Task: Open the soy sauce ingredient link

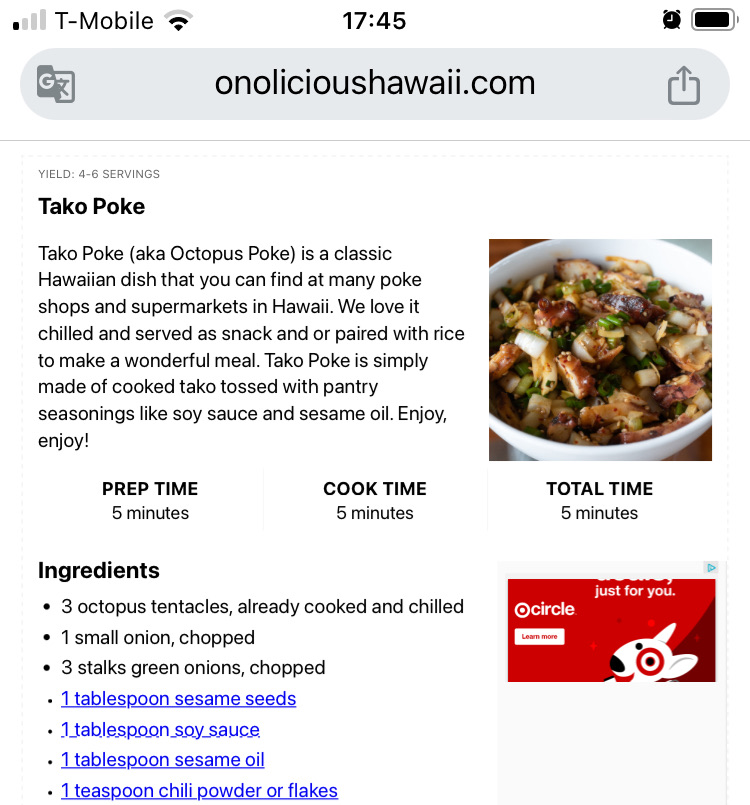Action: click(160, 729)
